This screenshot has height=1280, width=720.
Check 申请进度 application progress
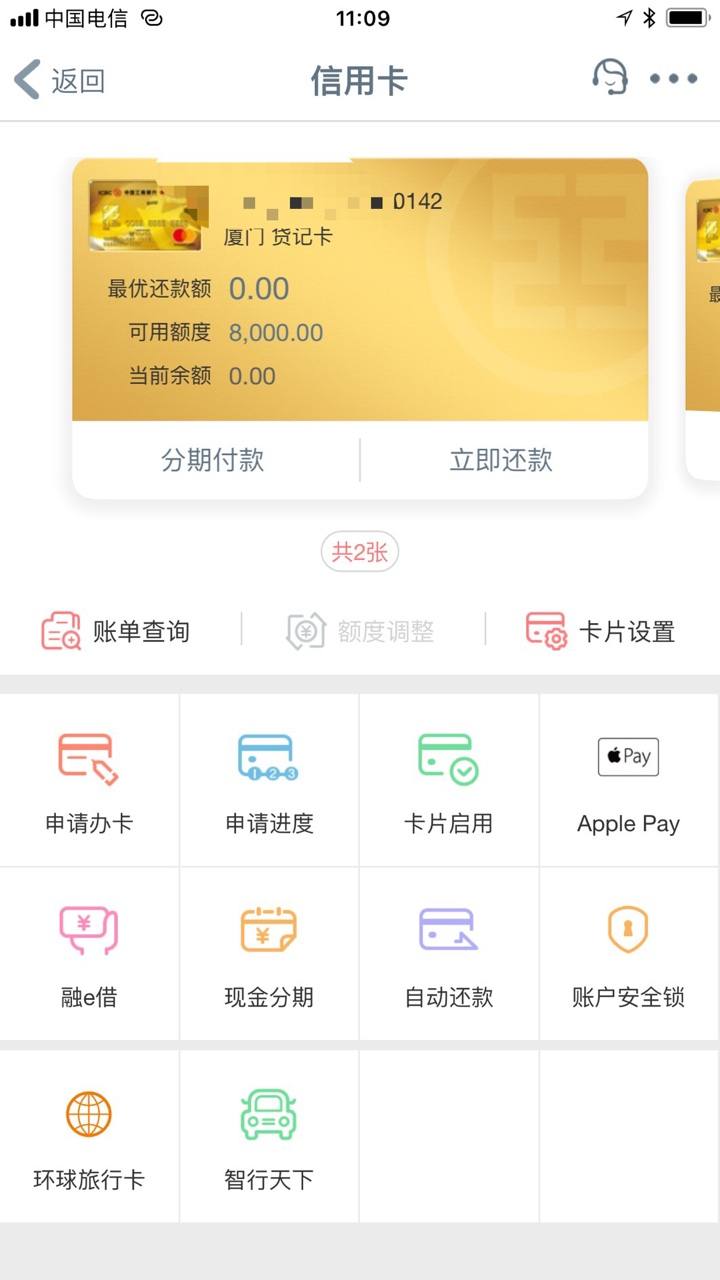click(269, 782)
